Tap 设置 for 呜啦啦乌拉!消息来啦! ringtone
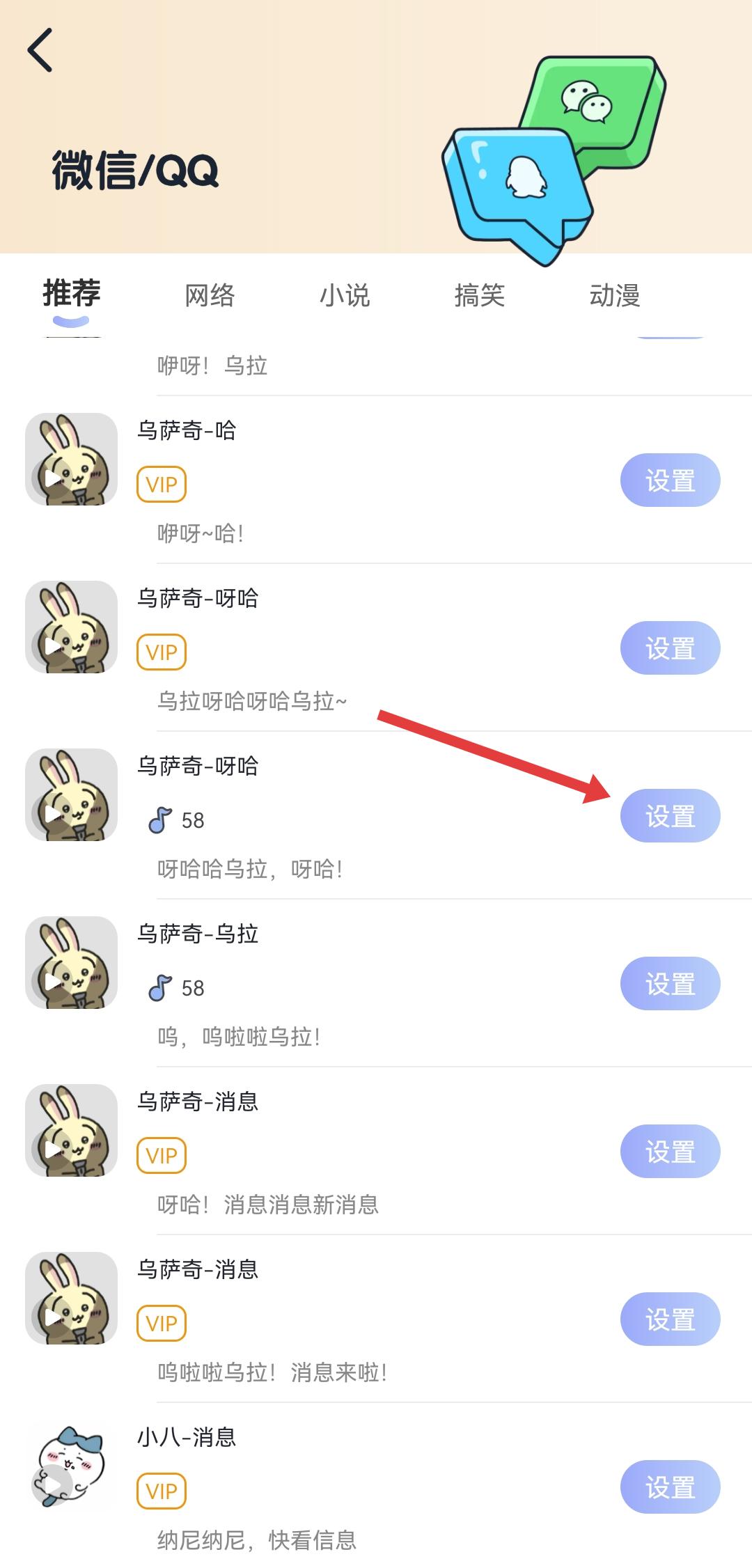The image size is (752, 1568). [670, 1319]
